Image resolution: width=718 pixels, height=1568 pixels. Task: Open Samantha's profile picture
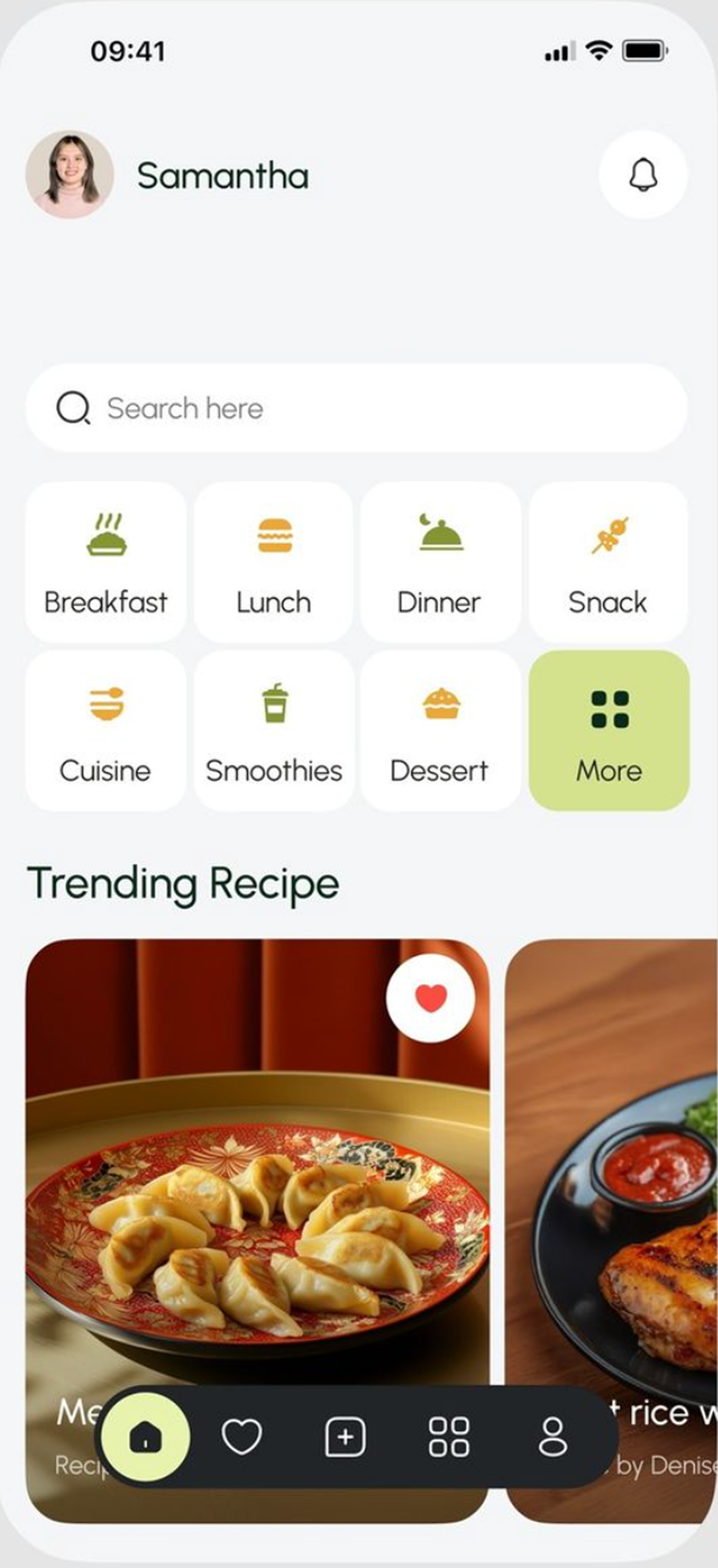70,175
